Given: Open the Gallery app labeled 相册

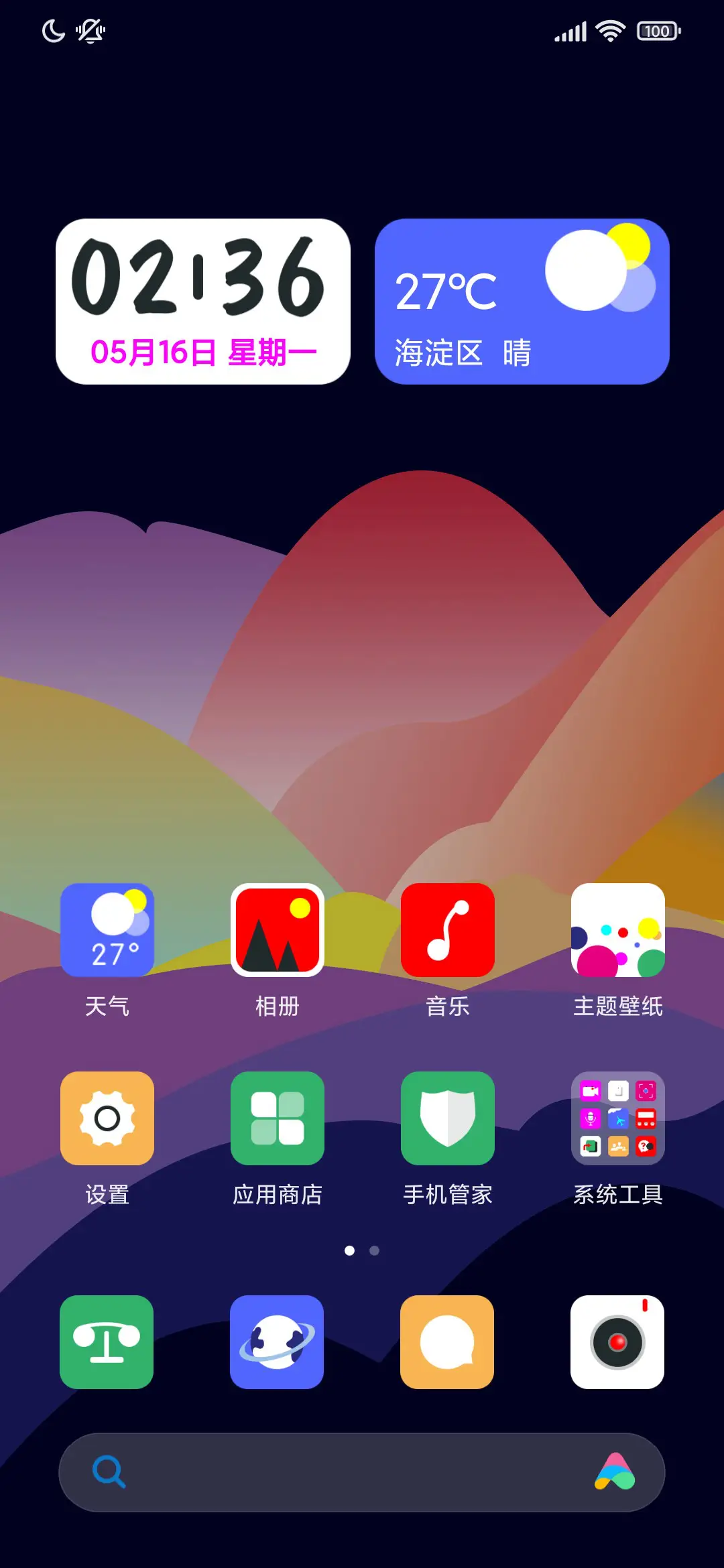Looking at the screenshot, I should coord(277,928).
